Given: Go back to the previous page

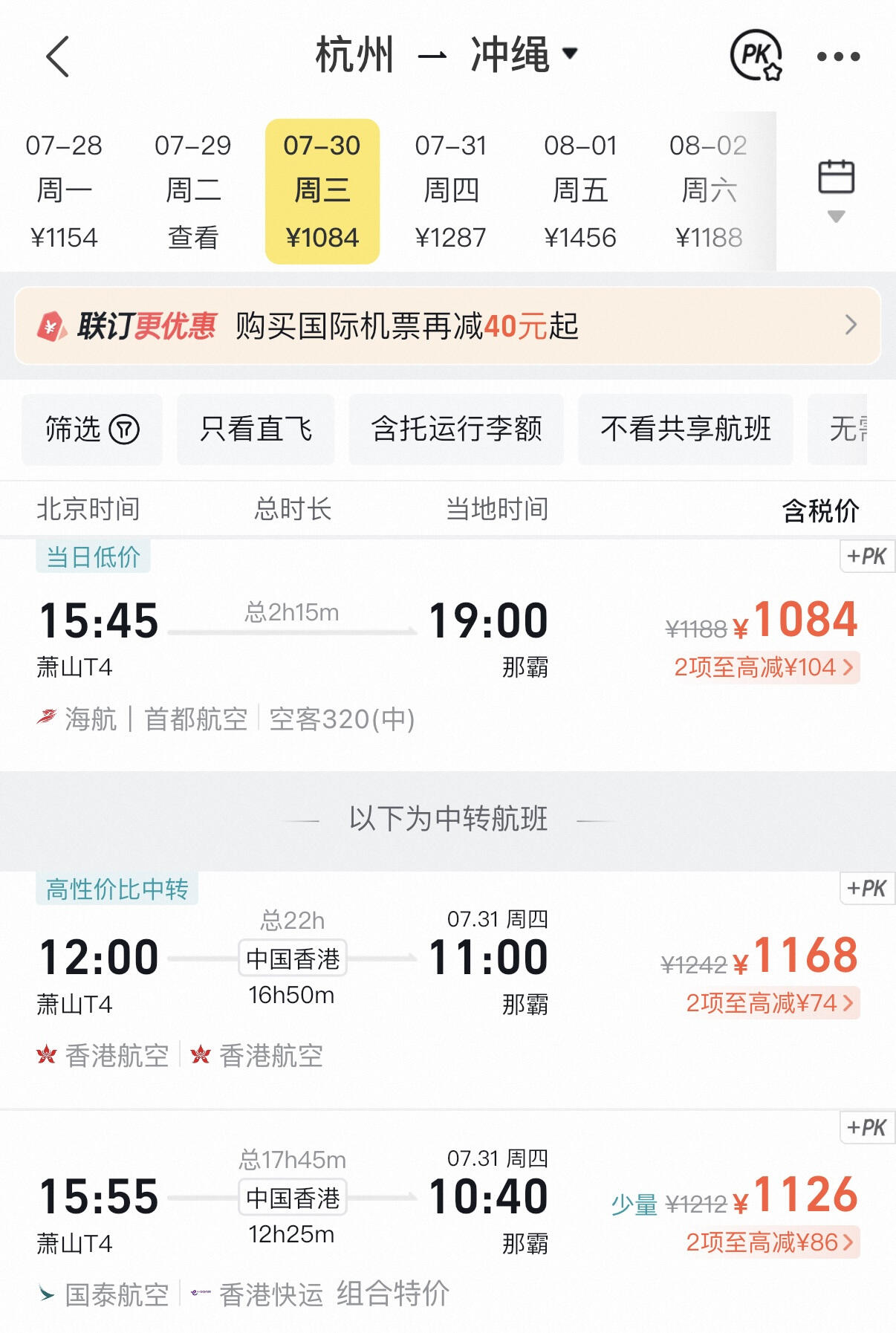Looking at the screenshot, I should [57, 56].
